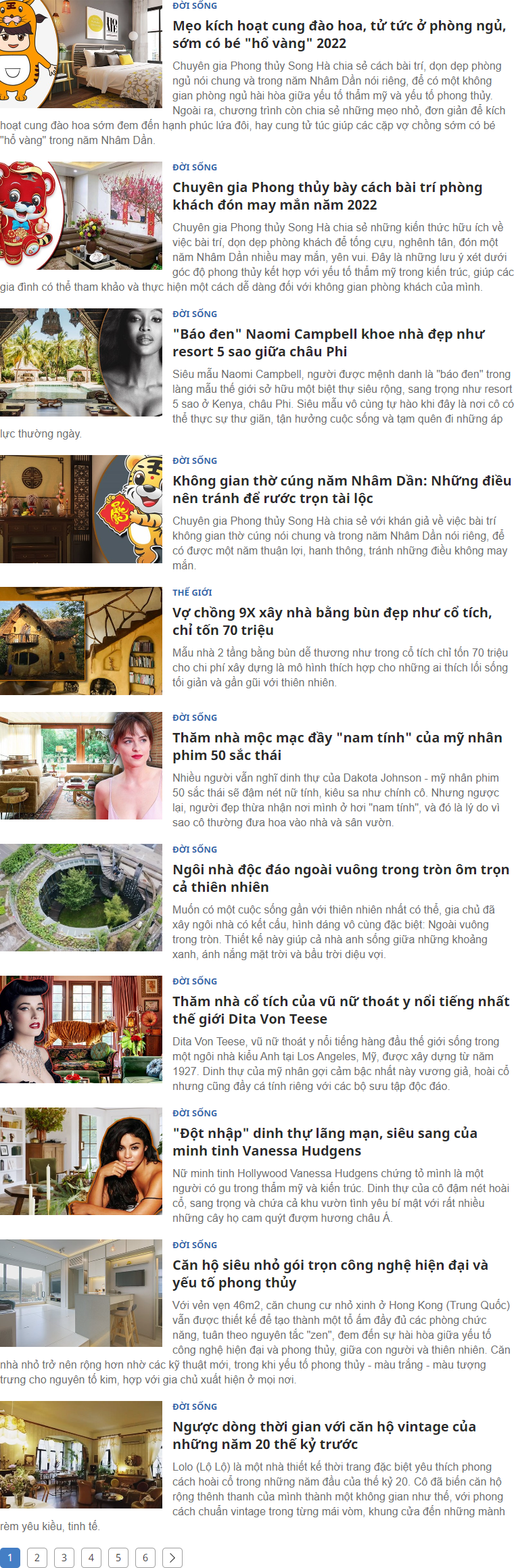Read the Naomi Campbell house article
The height and width of the screenshot is (1568, 514).
click(x=328, y=343)
